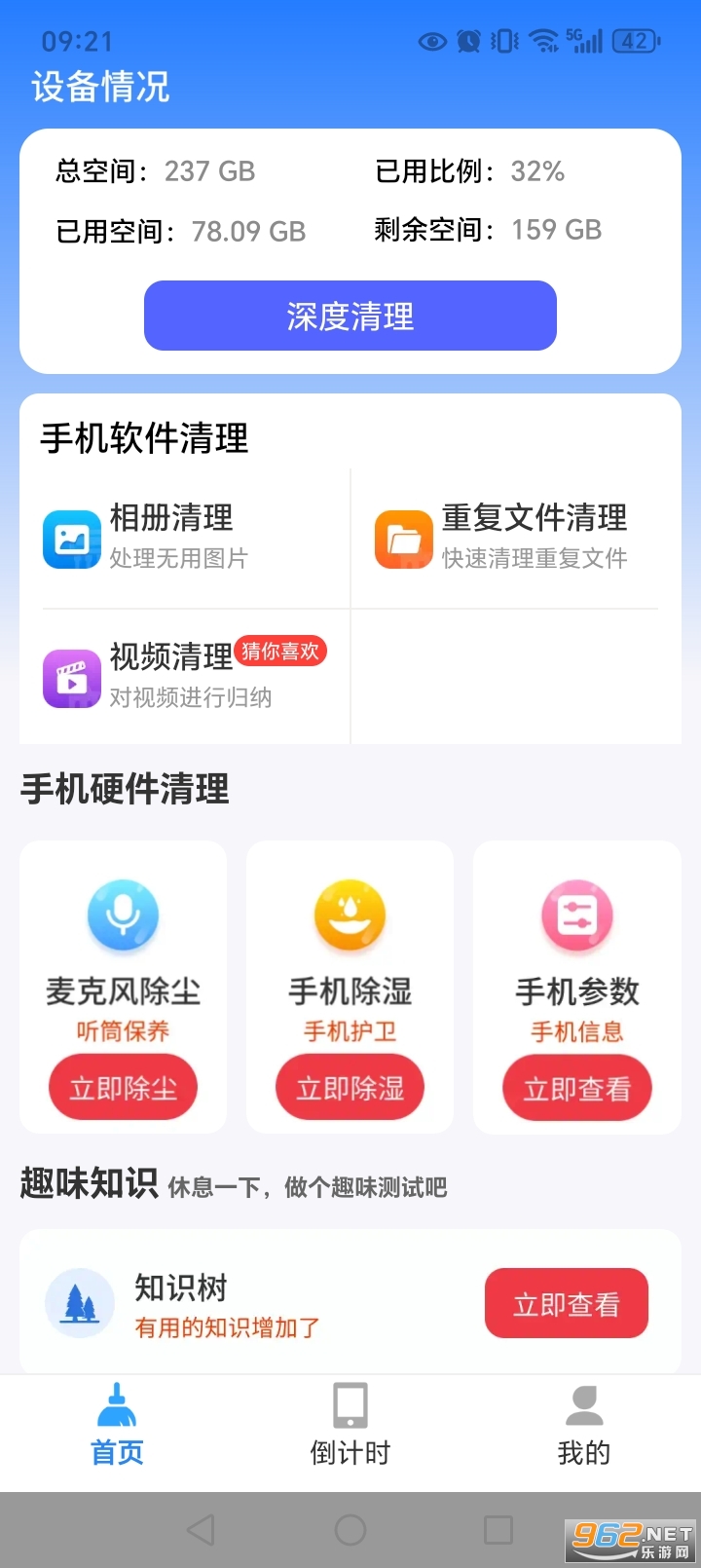Tap the 视频清理 video cleaning icon
The image size is (701, 1568).
click(x=71, y=677)
